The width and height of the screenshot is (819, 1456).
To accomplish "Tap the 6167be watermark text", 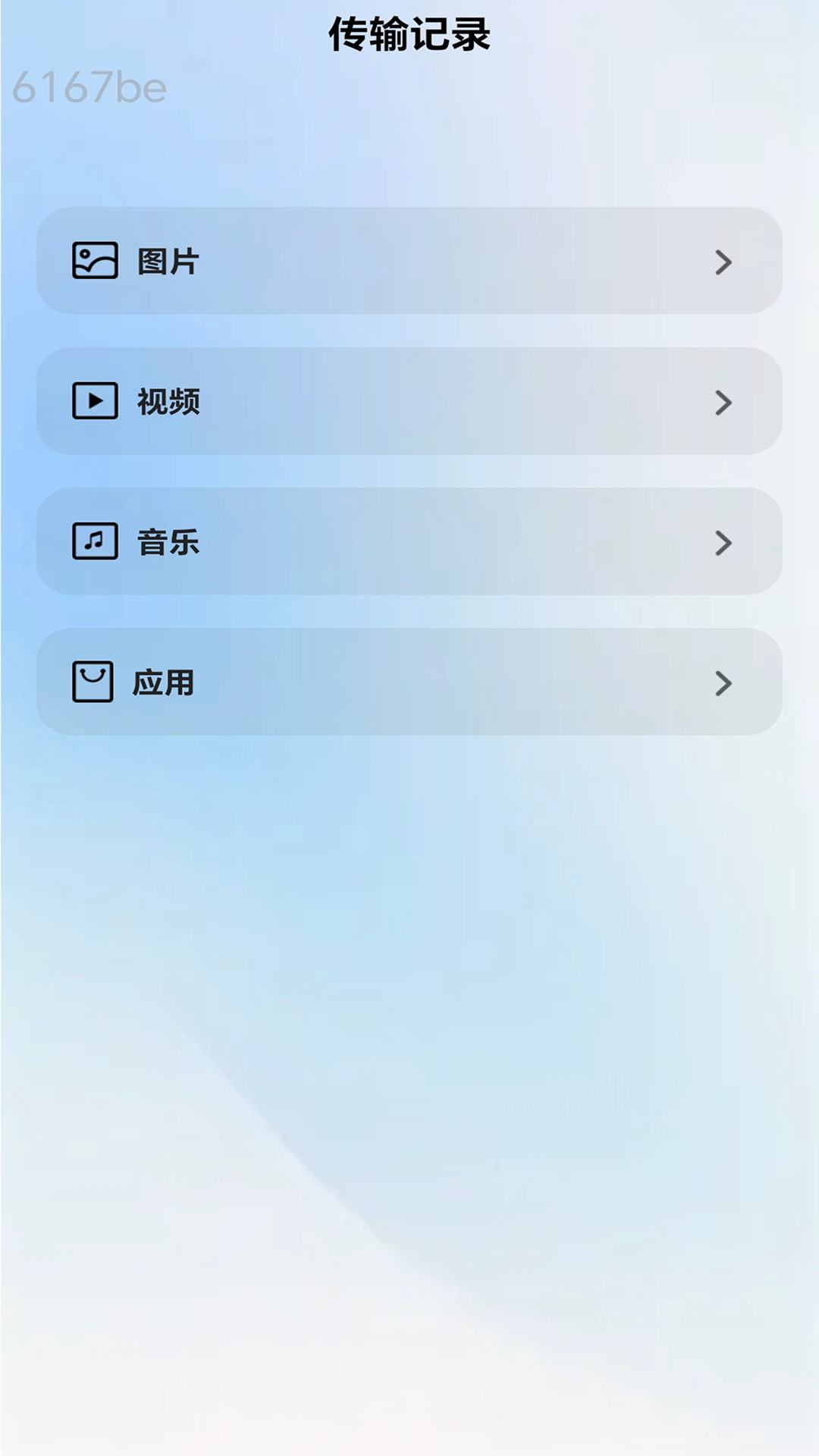I will 86,89.
